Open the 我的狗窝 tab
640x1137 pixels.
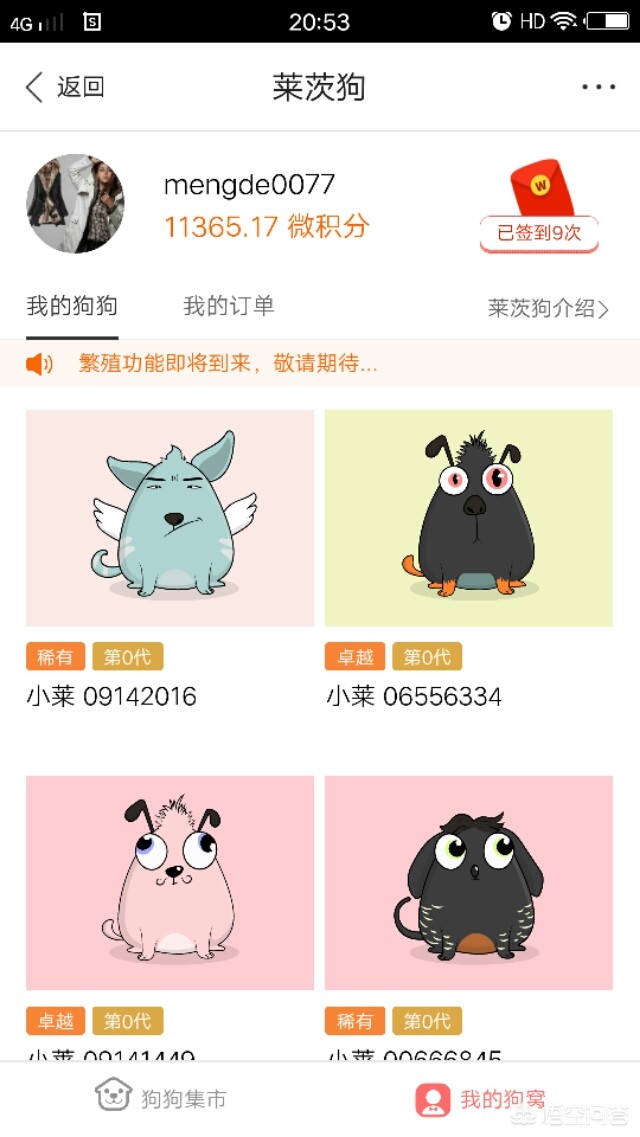tap(480, 1098)
